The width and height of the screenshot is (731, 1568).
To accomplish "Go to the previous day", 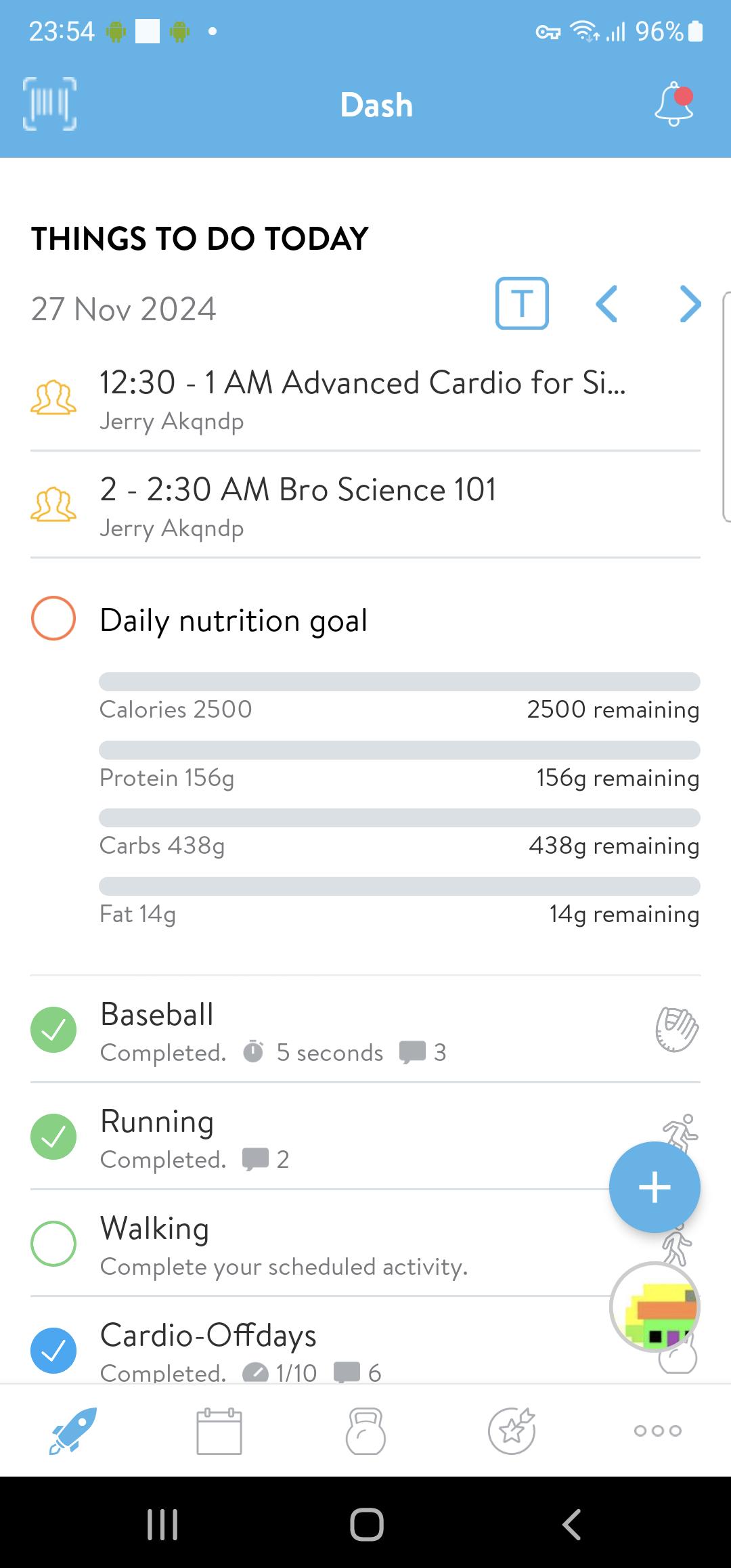I will 606,304.
